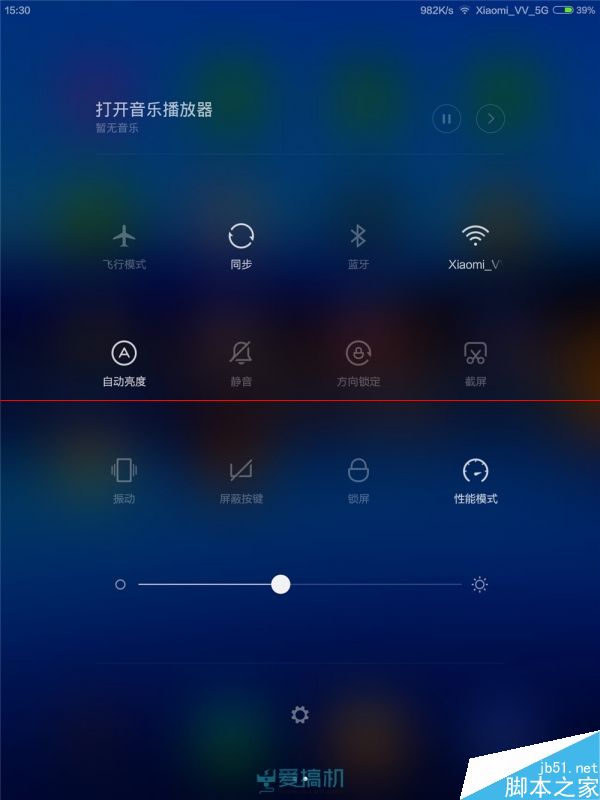Toggle performance mode (性能模式)
Image resolution: width=600 pixels, height=800 pixels.
pos(475,470)
